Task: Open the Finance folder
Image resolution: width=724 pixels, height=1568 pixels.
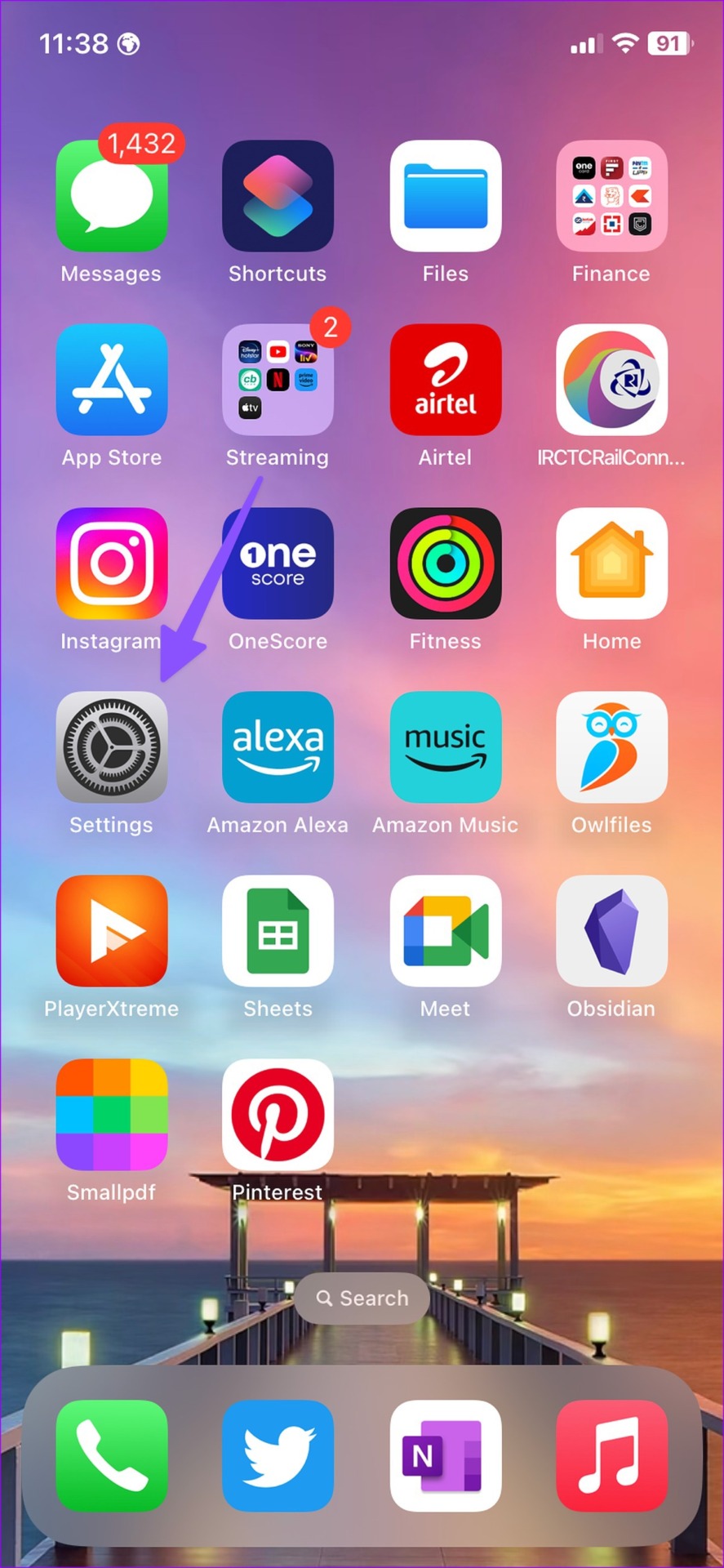Action: (611, 196)
